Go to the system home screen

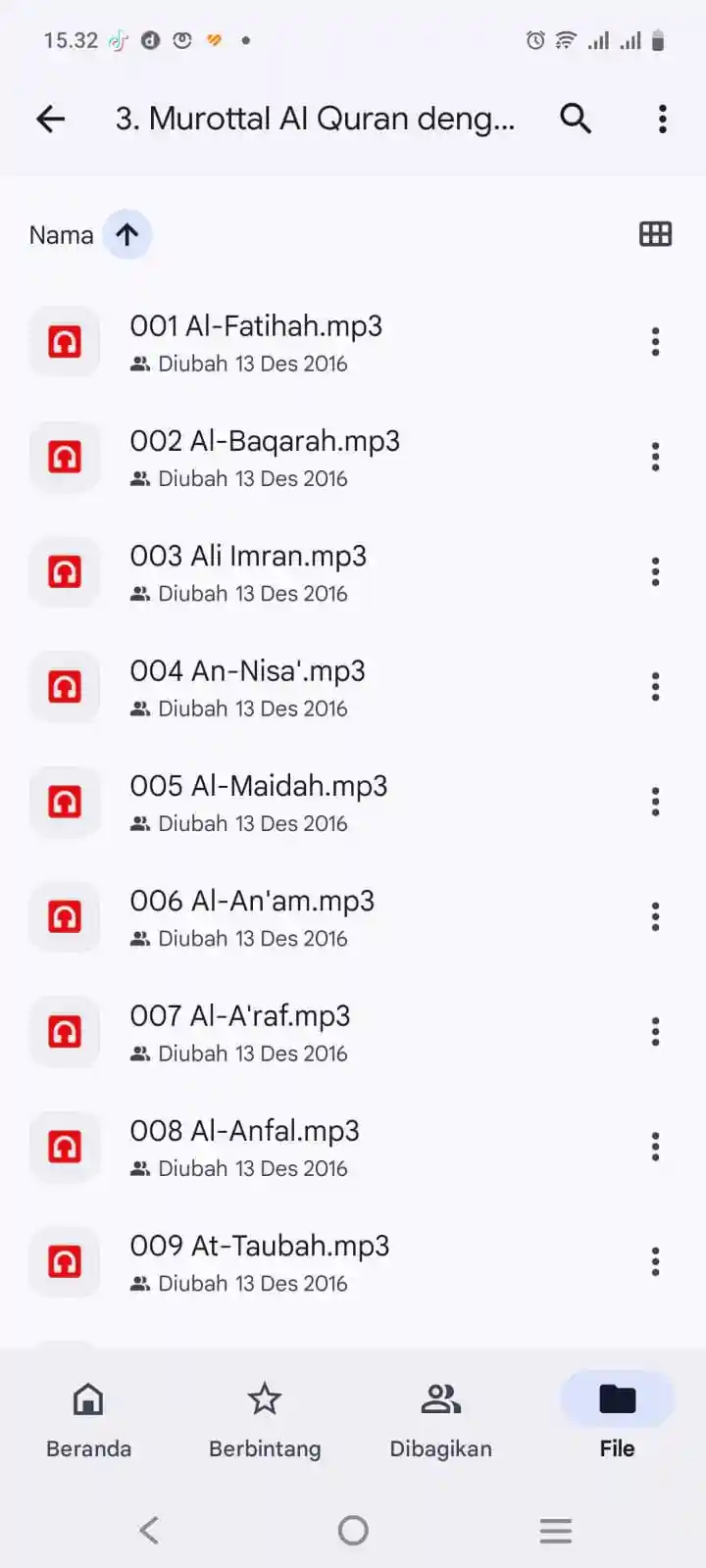coord(353,1530)
